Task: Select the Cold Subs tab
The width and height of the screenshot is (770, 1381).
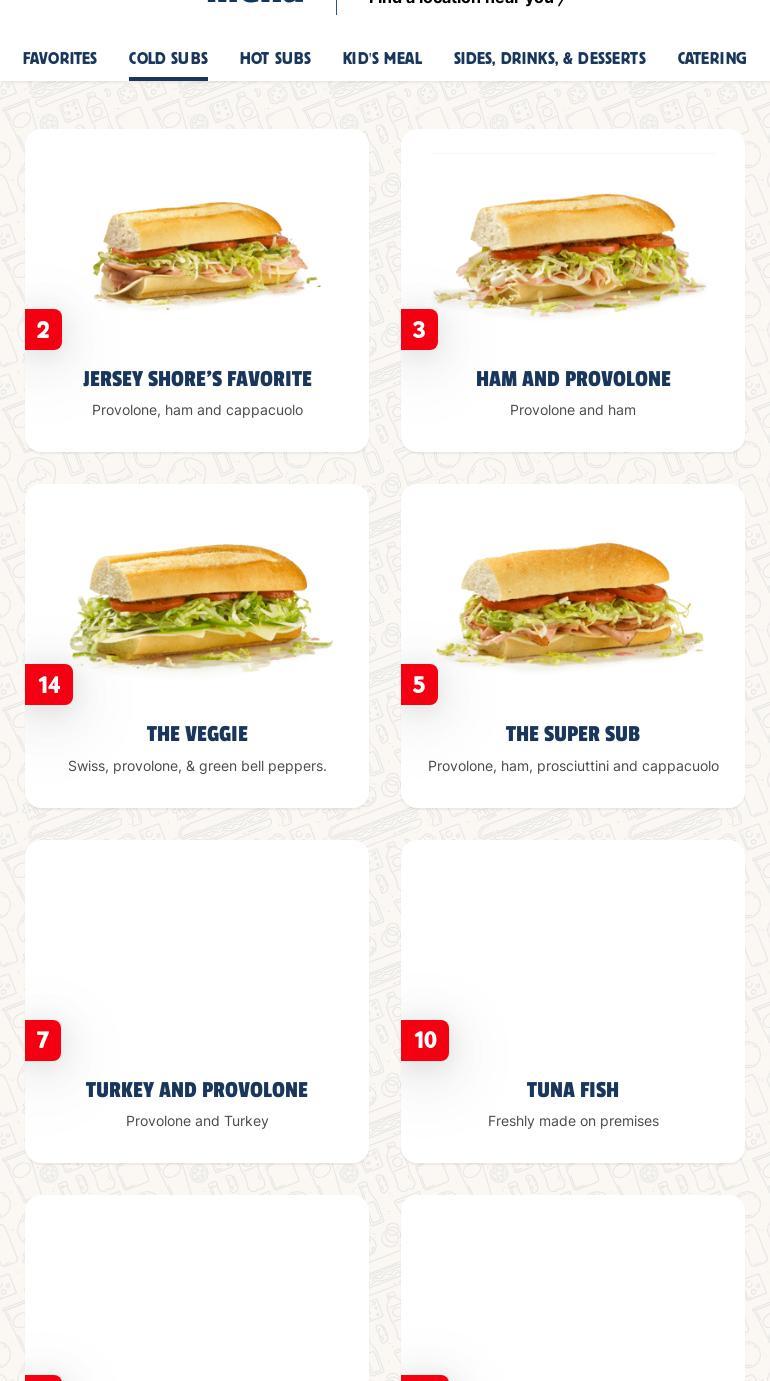Action: 168,58
